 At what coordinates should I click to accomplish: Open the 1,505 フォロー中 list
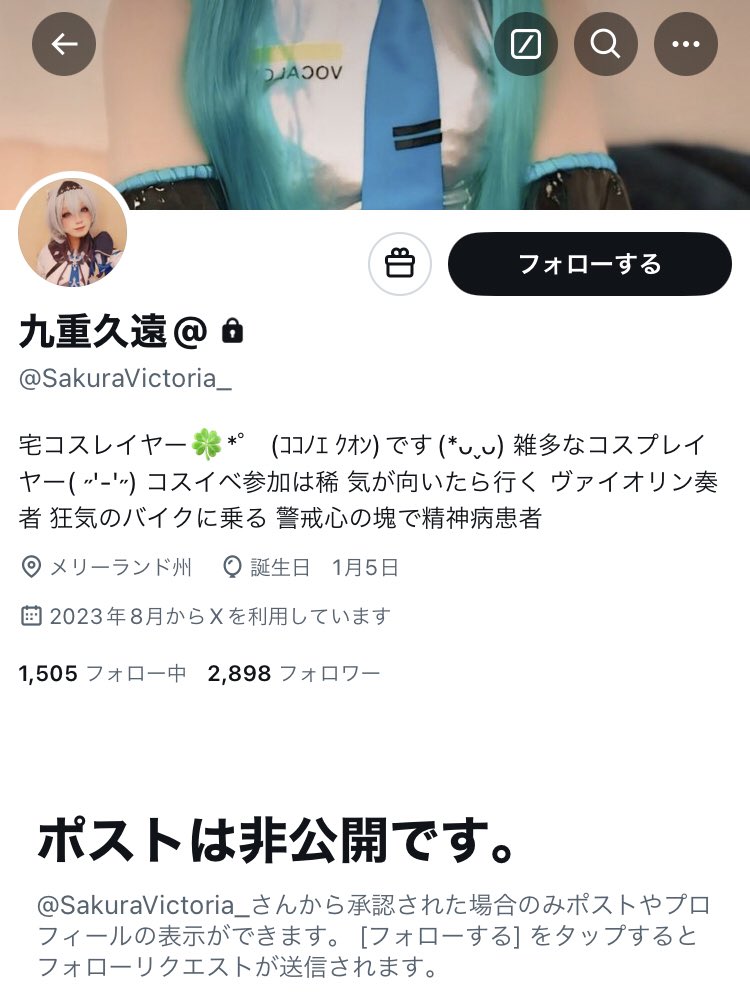click(x=102, y=674)
